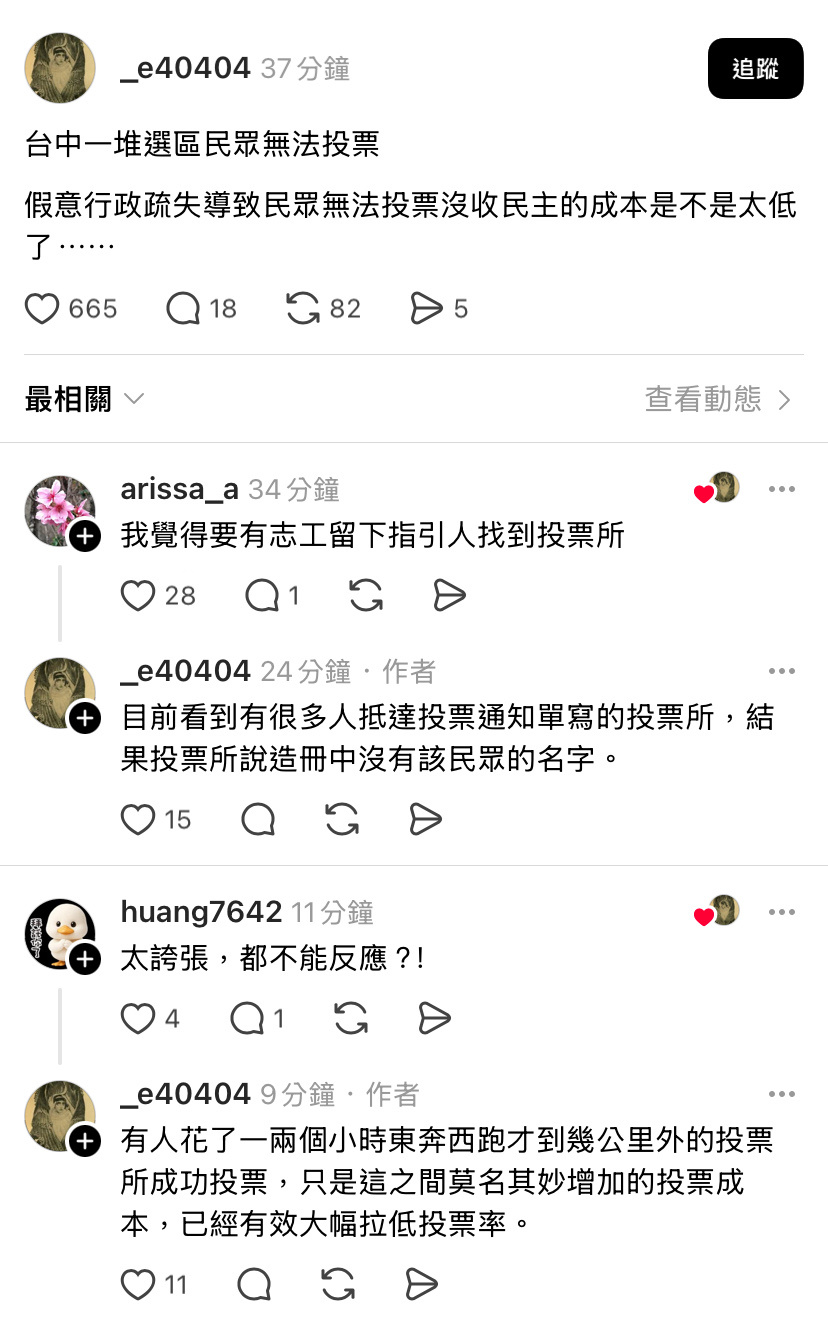Viewport: 828px width, 1320px height.
Task: Follow huang7642 via the avatar plus badge
Action: pyautogui.click(x=85, y=960)
